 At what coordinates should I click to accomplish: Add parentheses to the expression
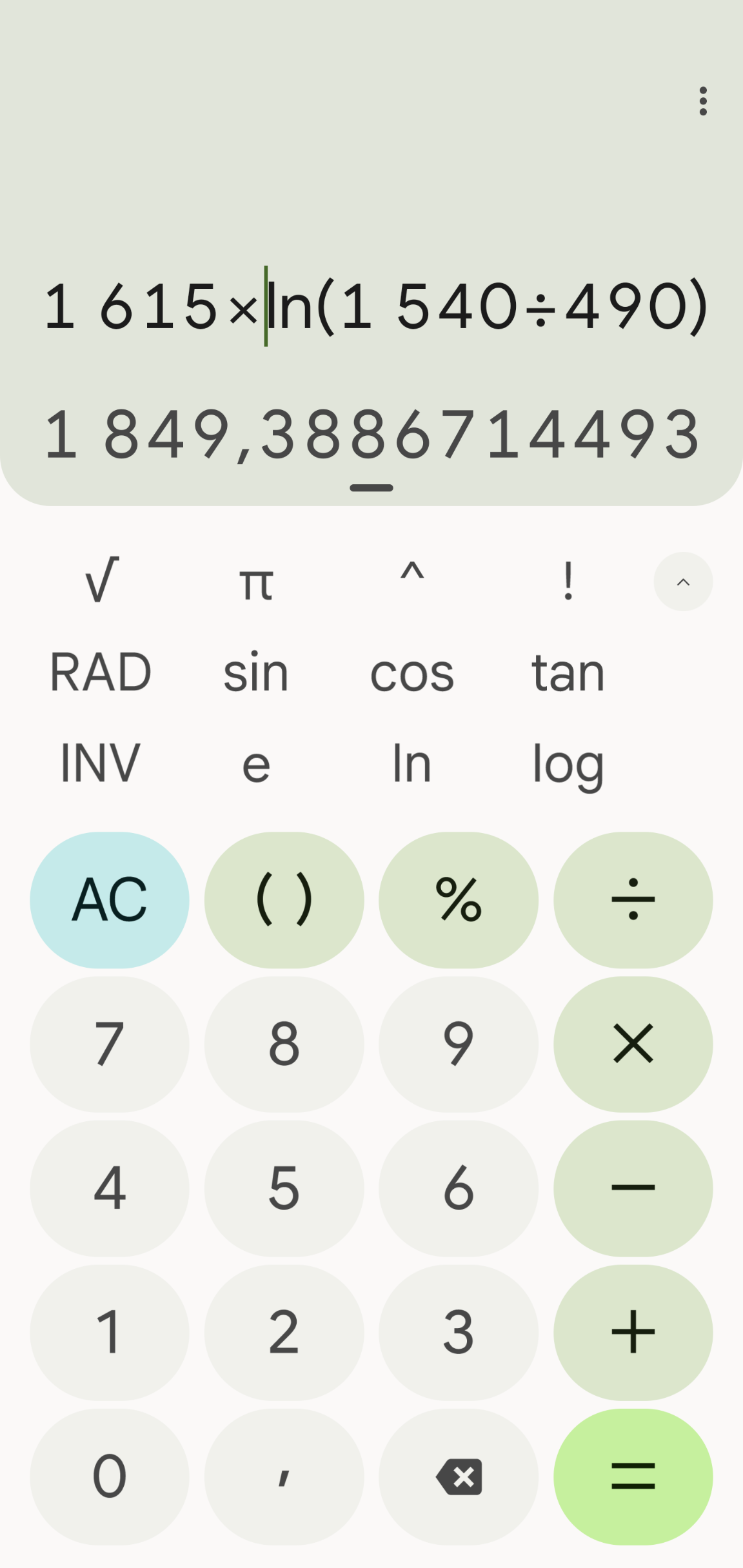[284, 900]
